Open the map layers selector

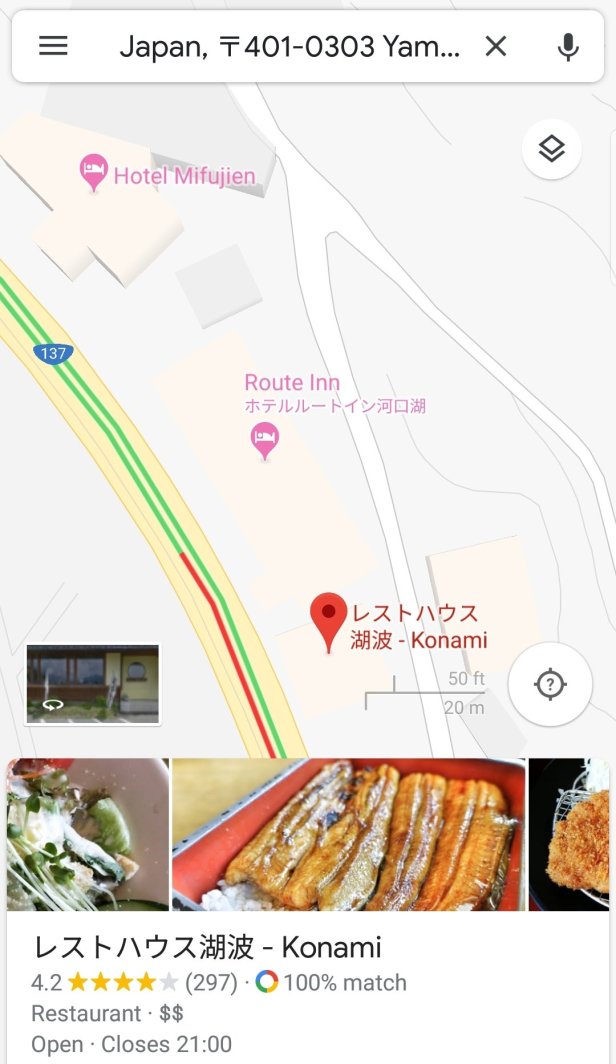coord(552,150)
